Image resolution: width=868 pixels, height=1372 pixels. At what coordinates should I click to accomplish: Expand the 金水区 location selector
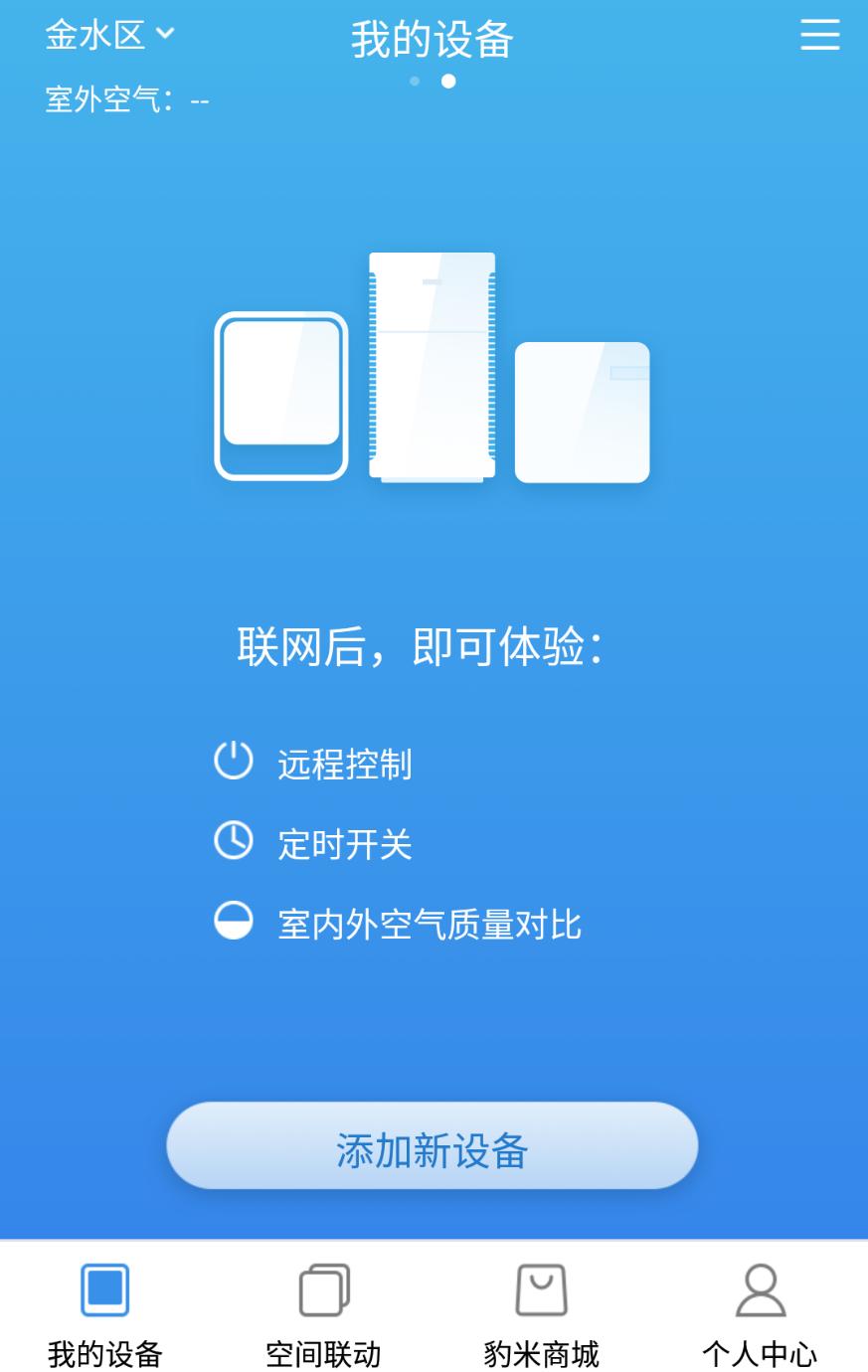tap(95, 33)
